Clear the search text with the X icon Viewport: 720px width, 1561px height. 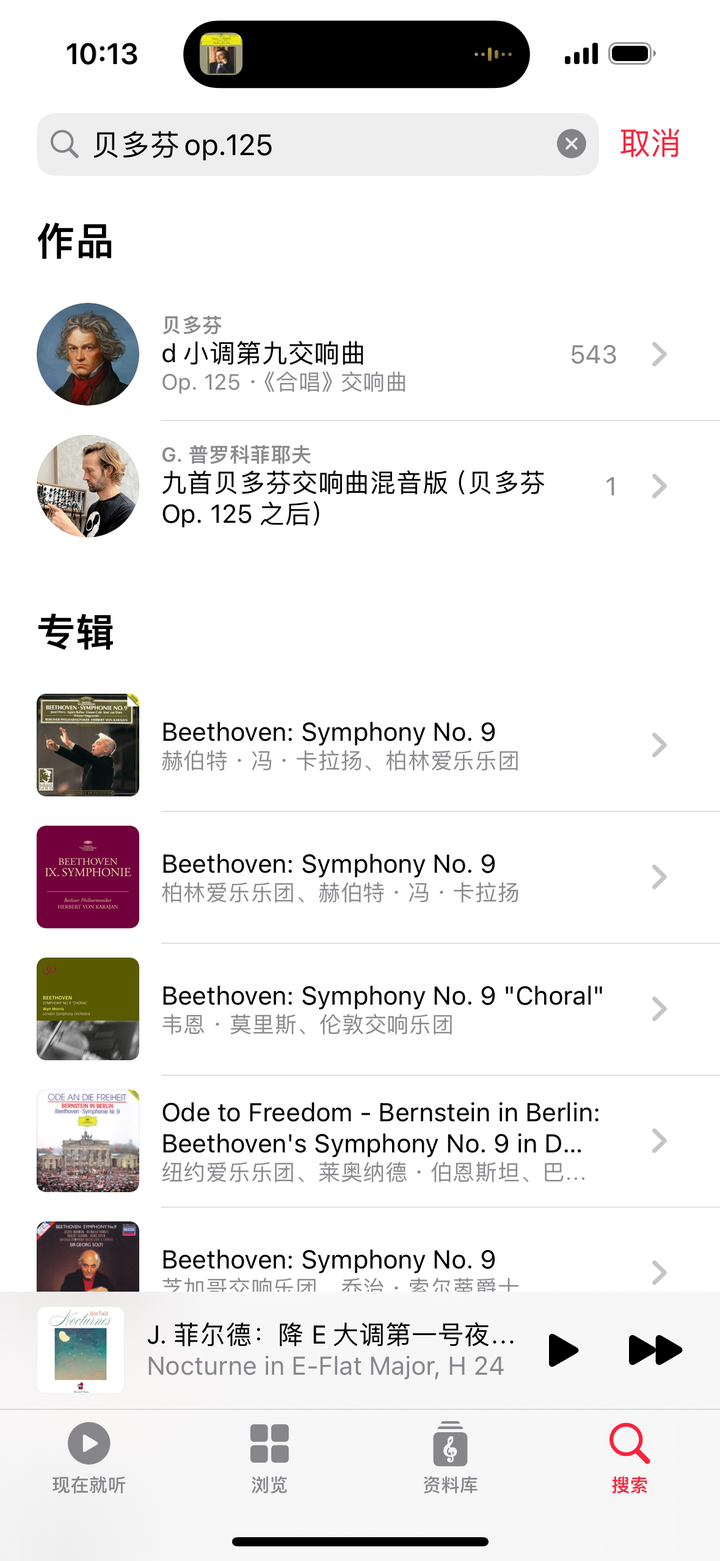(x=571, y=144)
